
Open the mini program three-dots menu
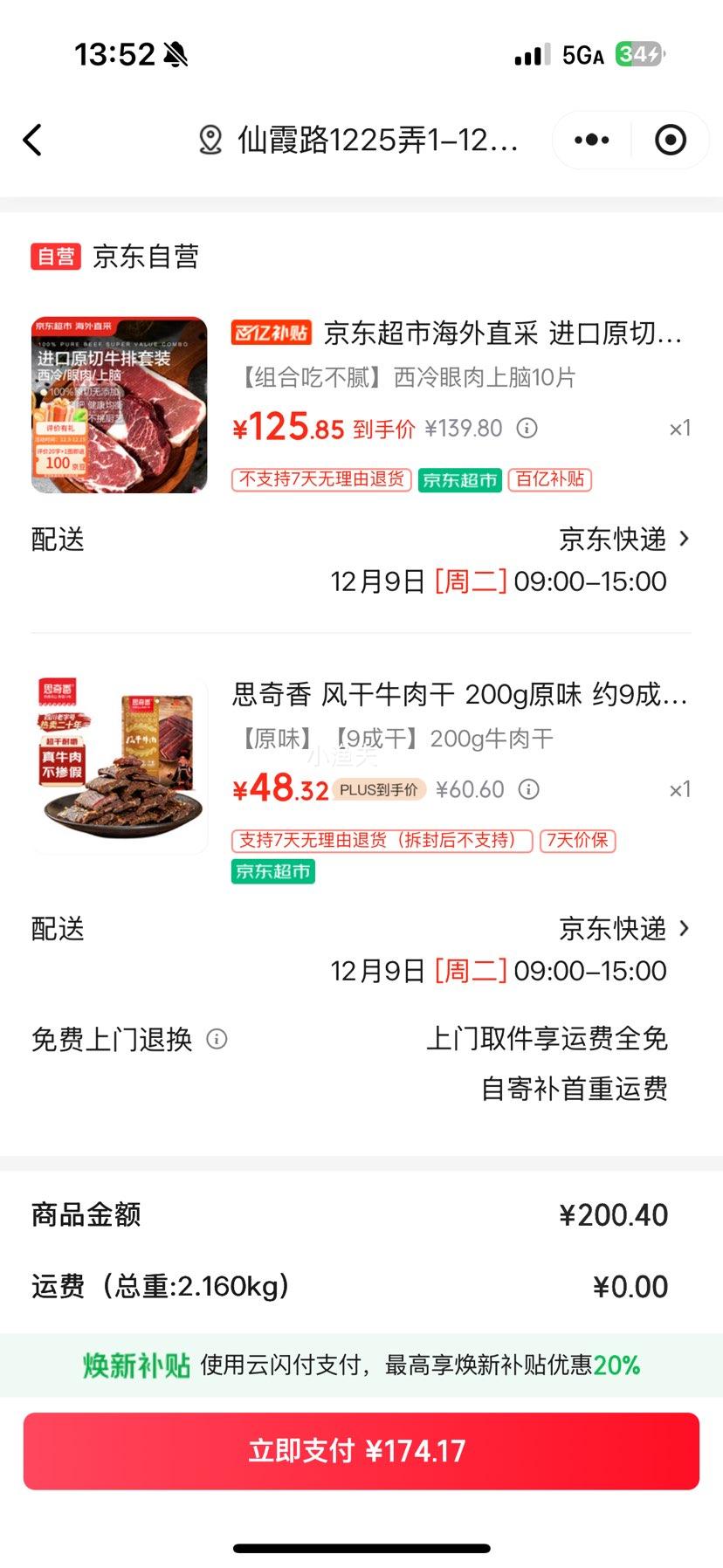(x=592, y=140)
